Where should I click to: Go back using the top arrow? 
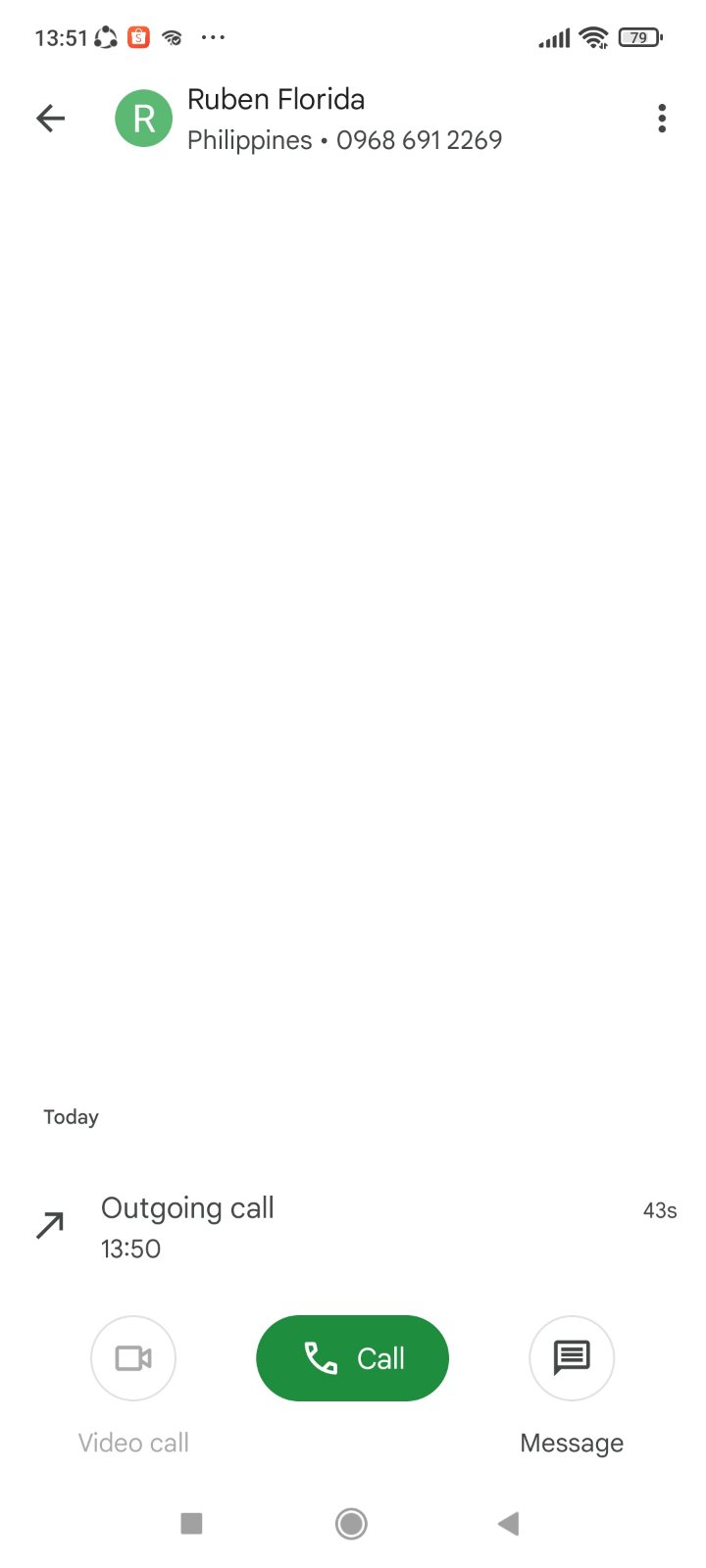[x=50, y=119]
